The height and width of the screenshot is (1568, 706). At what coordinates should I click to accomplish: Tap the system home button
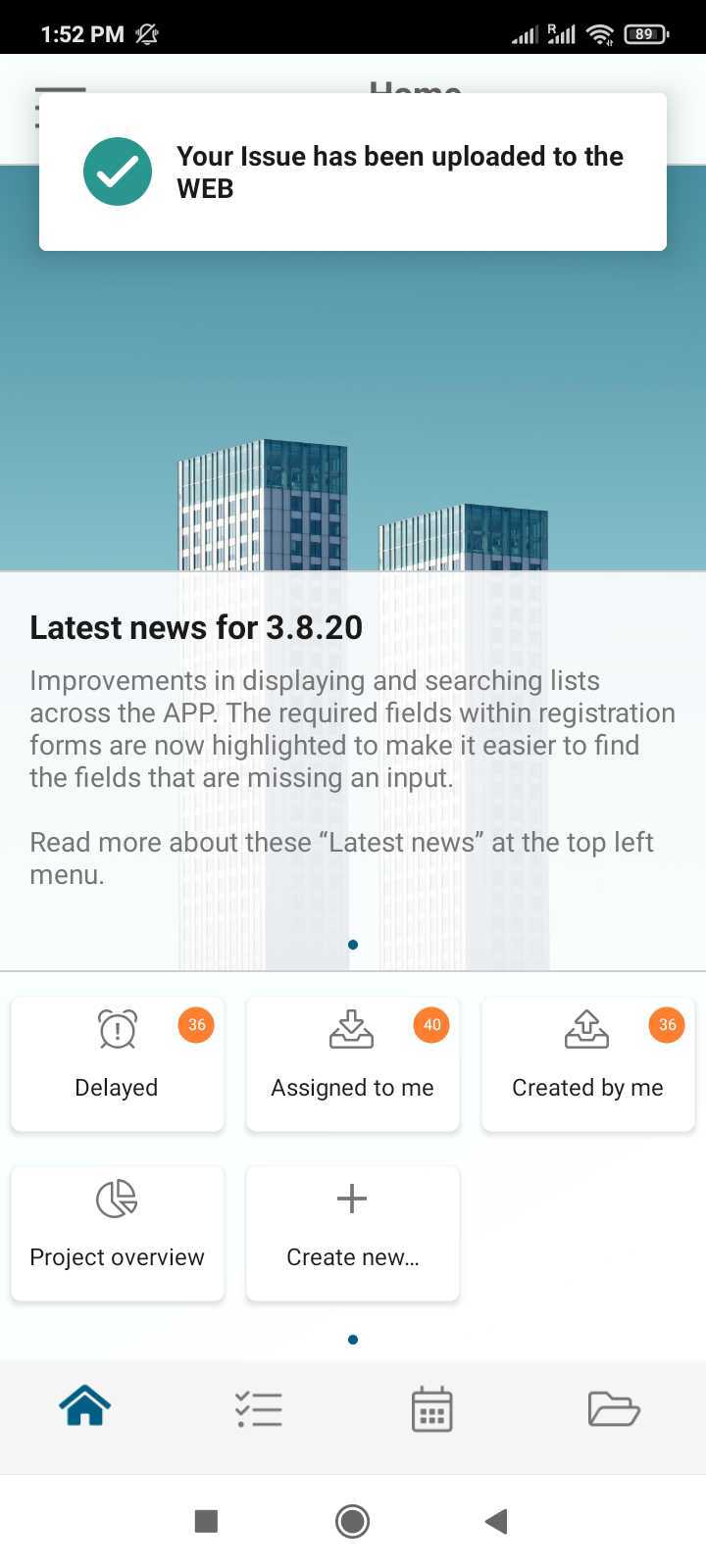click(x=352, y=1521)
